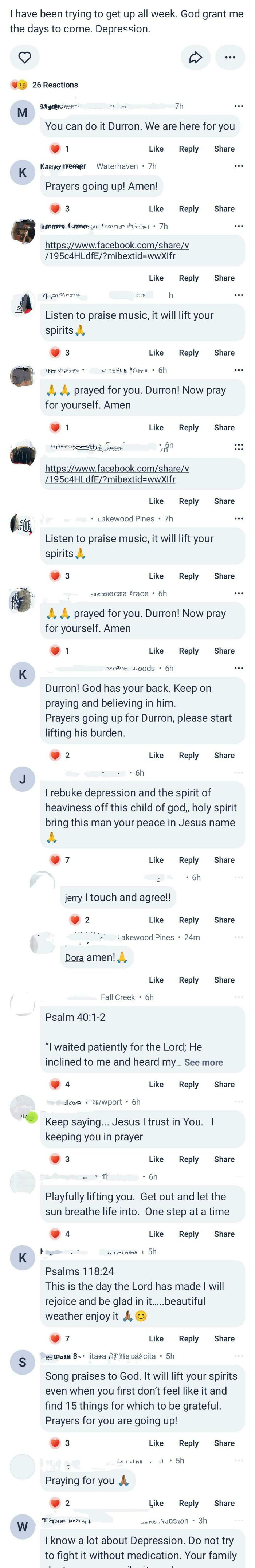Tap the 'jerry' mention link
This screenshot has width=255, height=1568.
coord(73,897)
